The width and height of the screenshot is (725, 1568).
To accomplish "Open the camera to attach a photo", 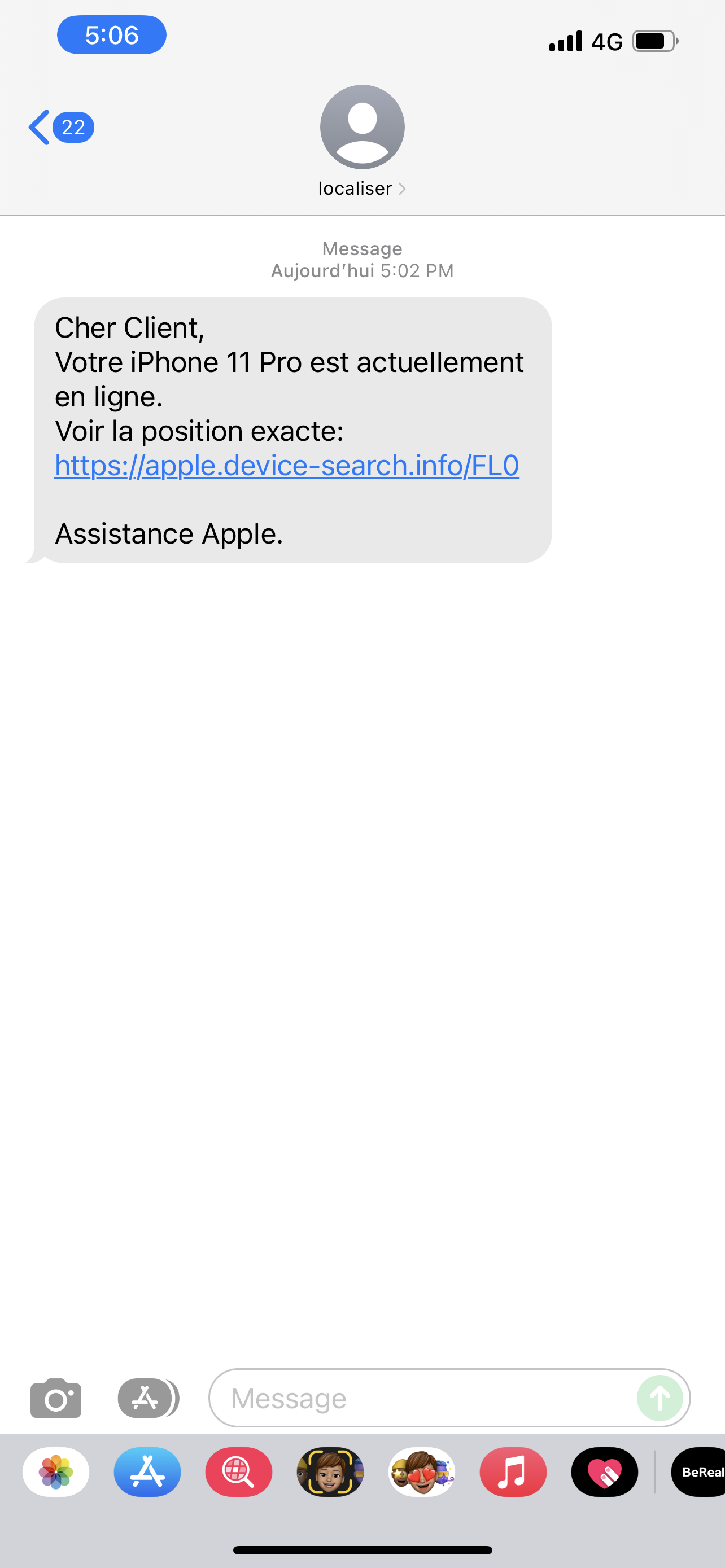I will click(x=55, y=1398).
